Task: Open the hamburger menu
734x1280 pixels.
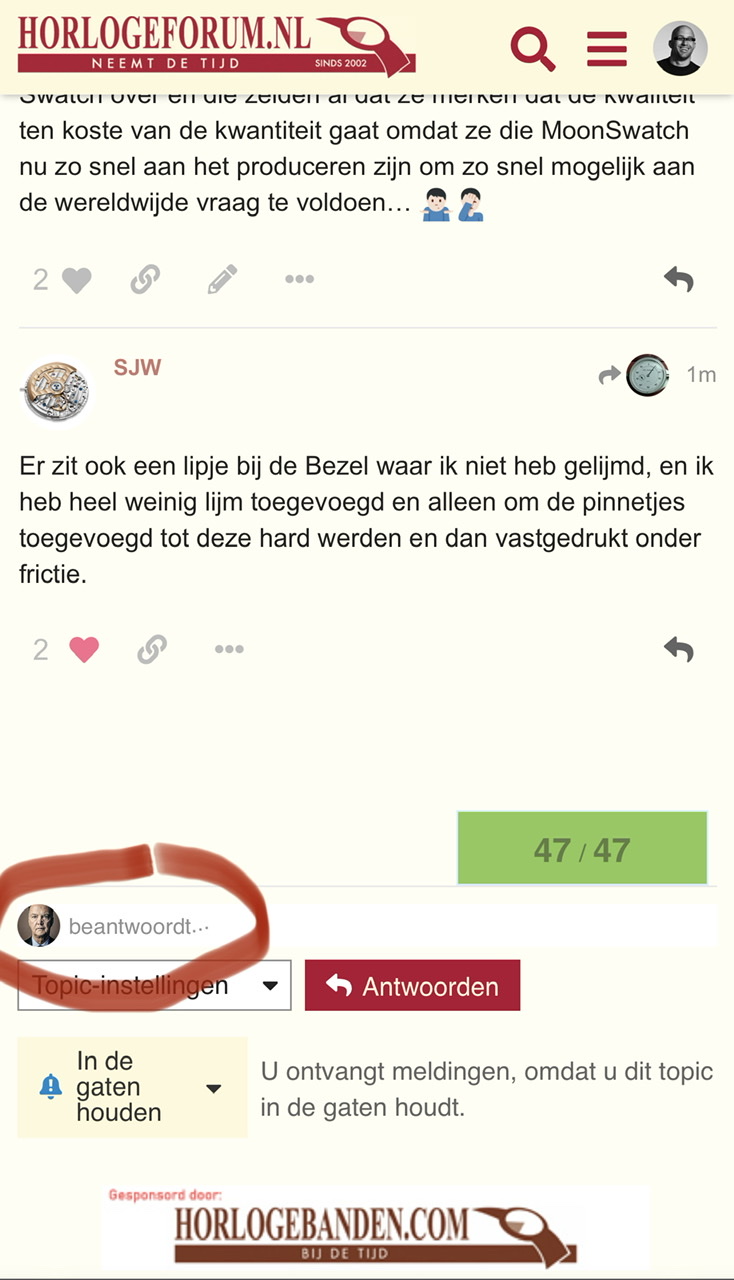Action: 606,48
